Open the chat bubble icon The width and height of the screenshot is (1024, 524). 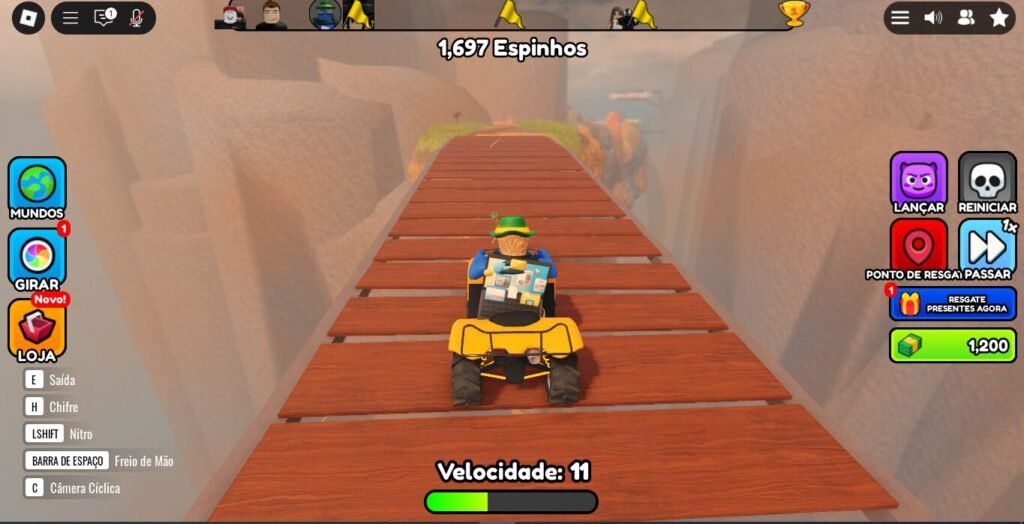click(104, 18)
